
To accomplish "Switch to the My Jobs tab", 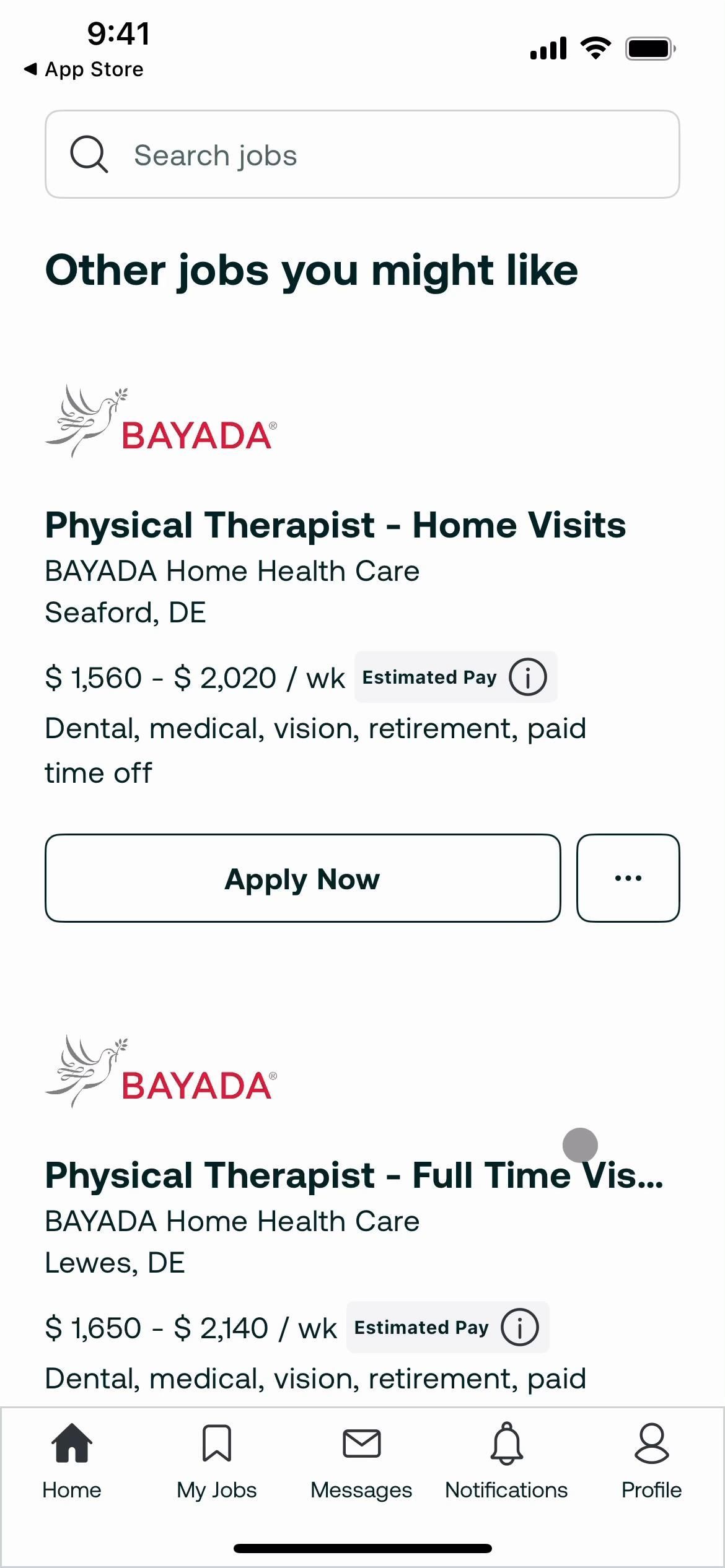I will (217, 1460).
